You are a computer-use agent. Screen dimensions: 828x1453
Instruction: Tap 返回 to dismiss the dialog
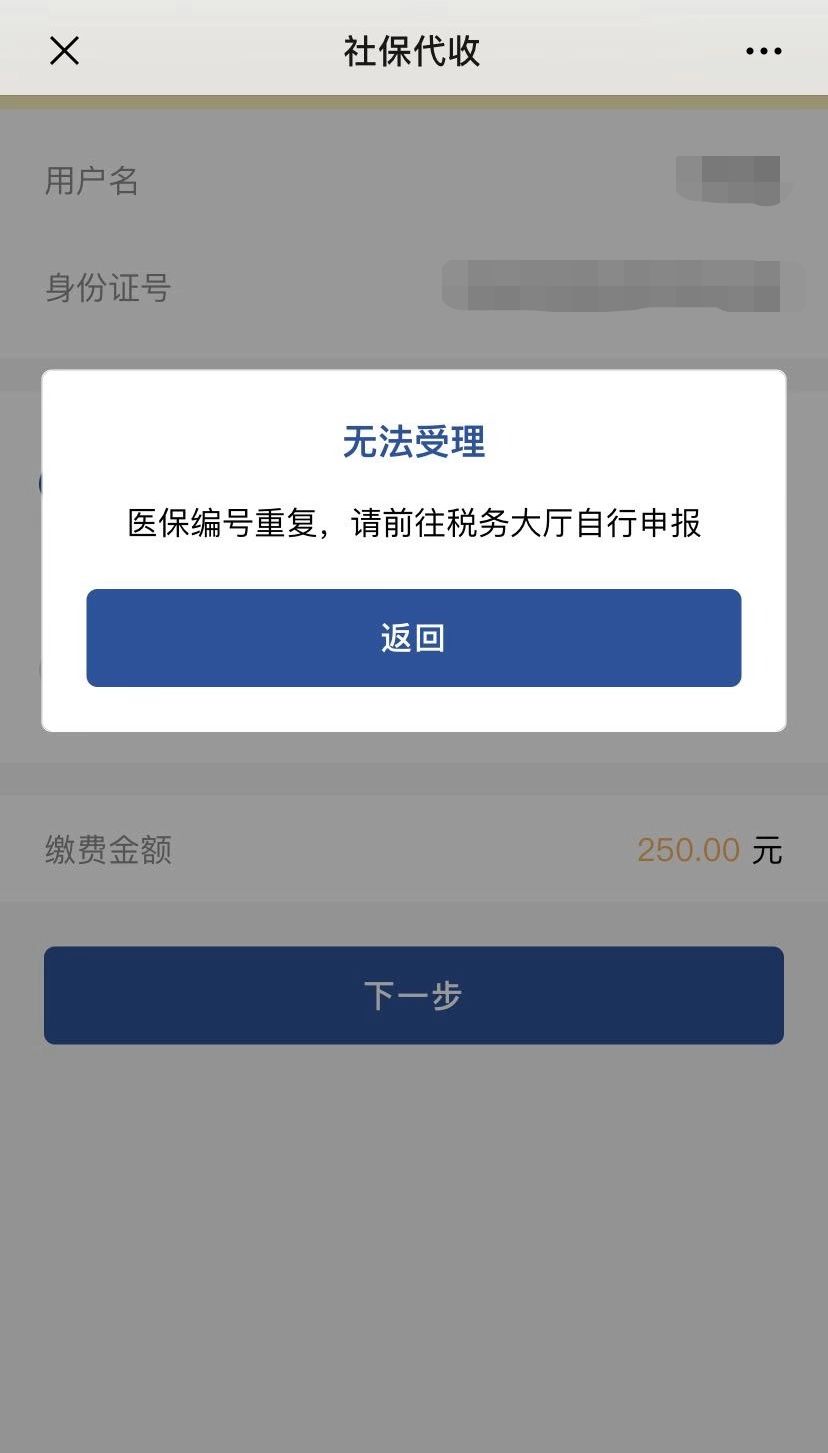(413, 638)
